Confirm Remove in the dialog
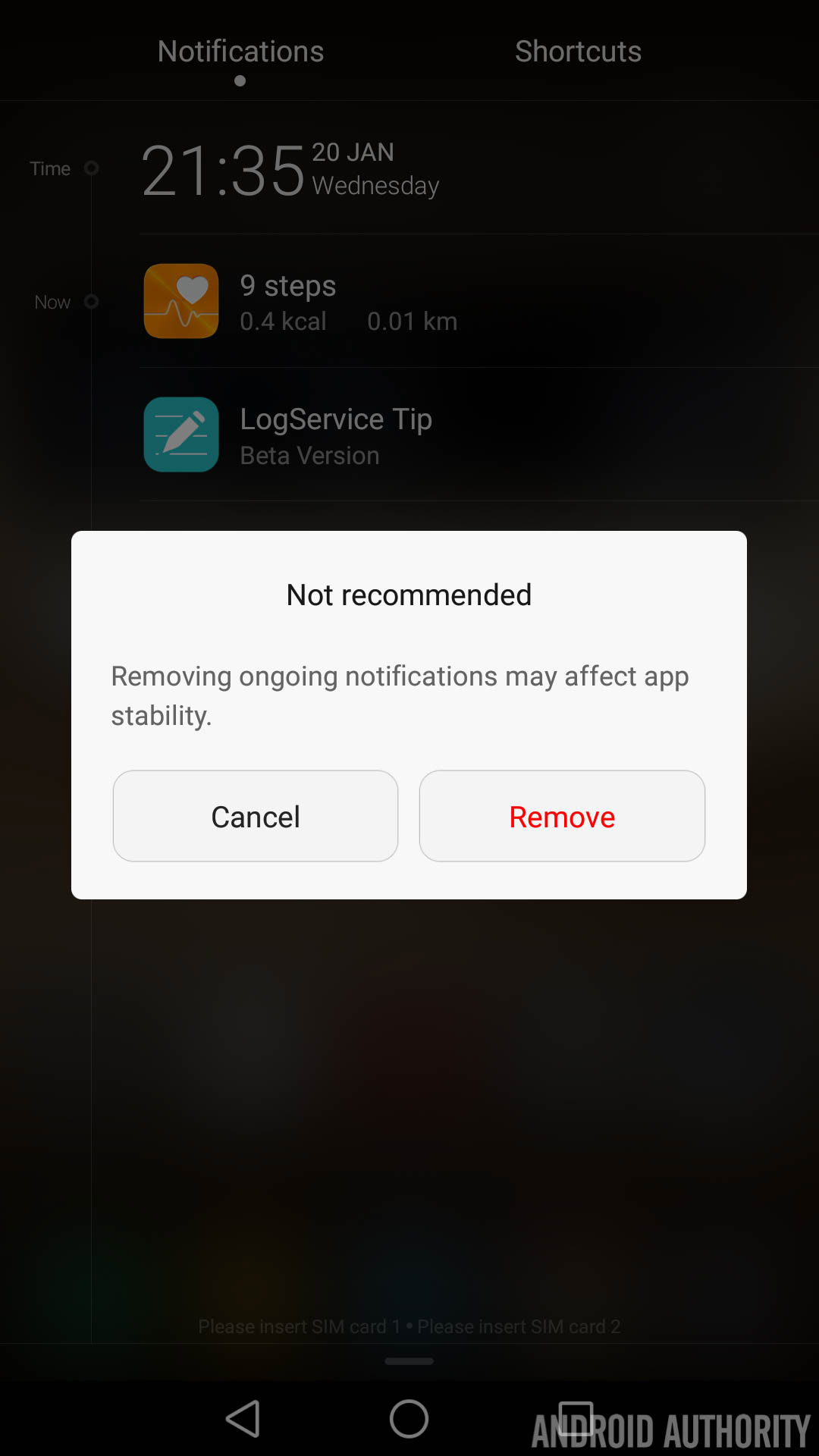Screen dimensions: 819x1456 click(562, 816)
